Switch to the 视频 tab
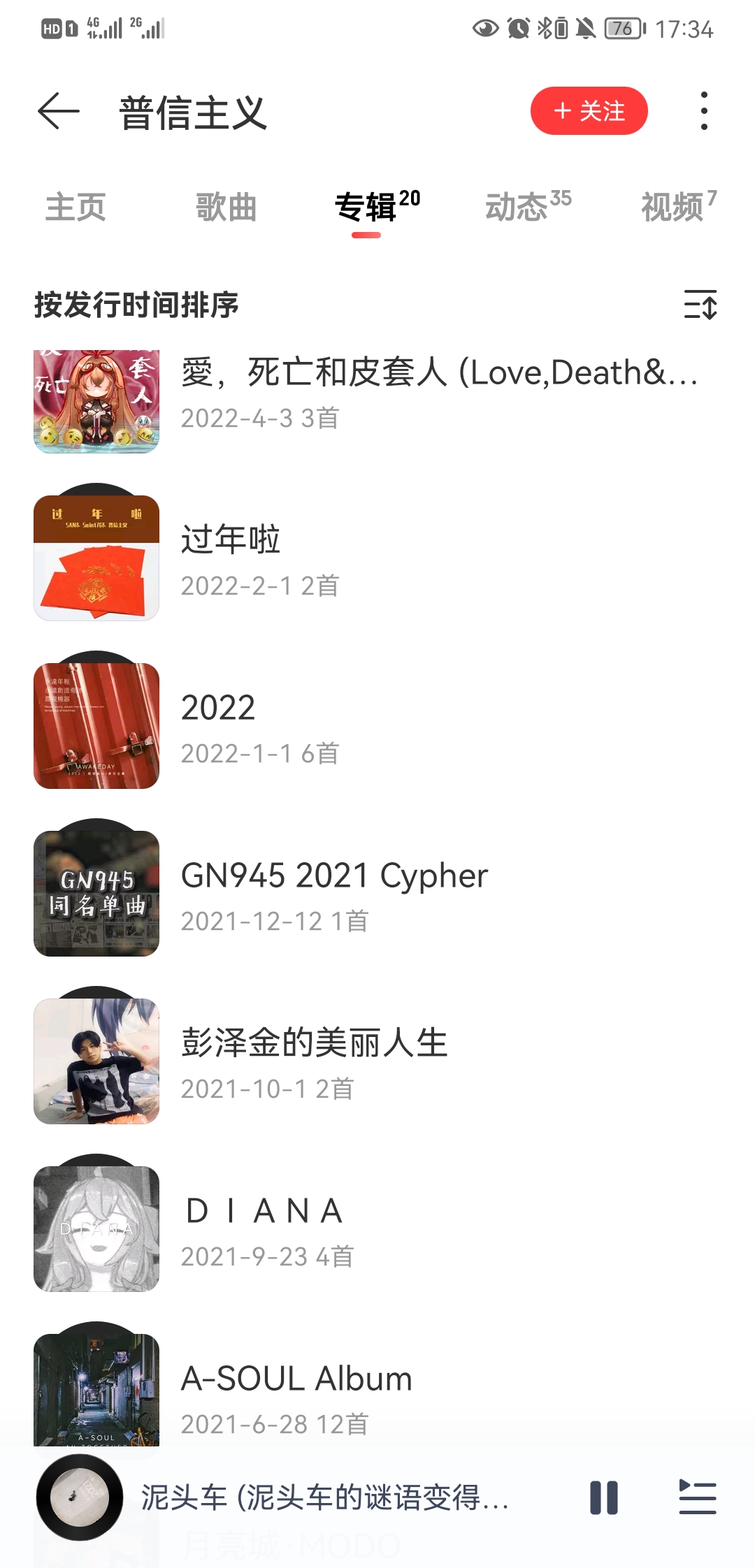755x1568 pixels. click(673, 208)
